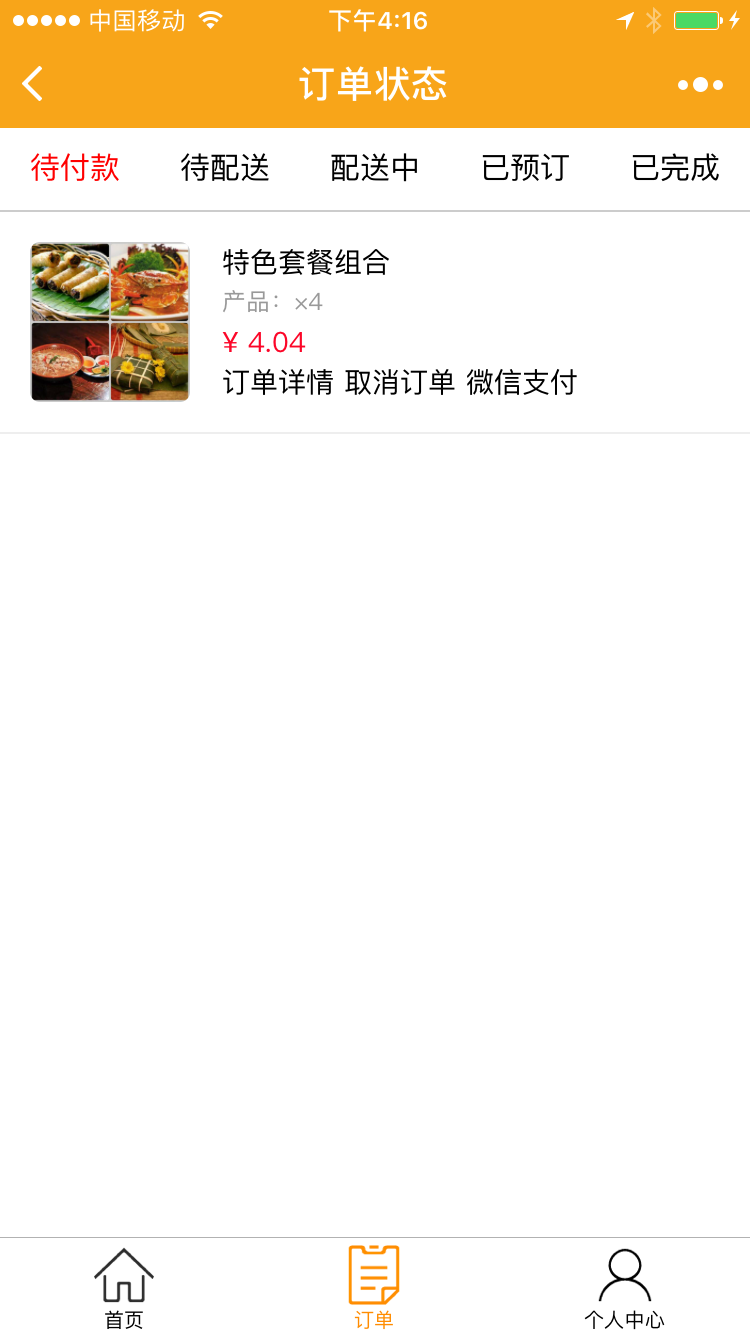Open the 订单 bottom tab
Screen dimensions: 750x1334
374,1288
